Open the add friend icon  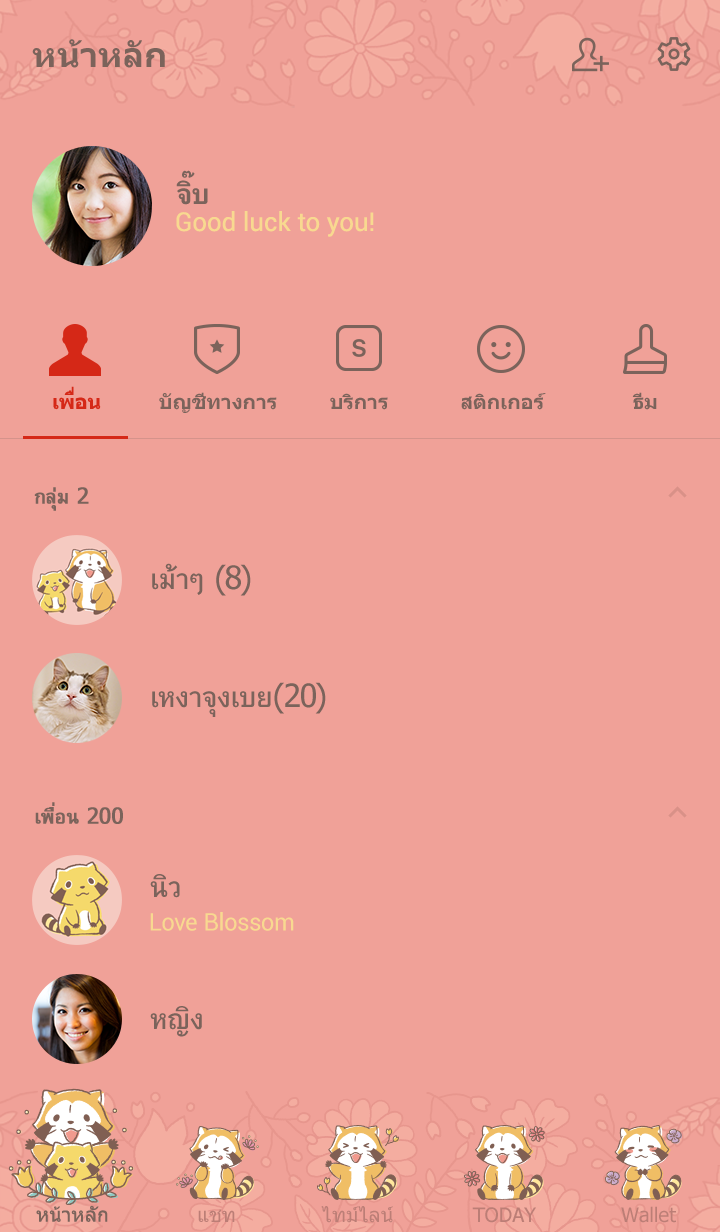coord(590,56)
